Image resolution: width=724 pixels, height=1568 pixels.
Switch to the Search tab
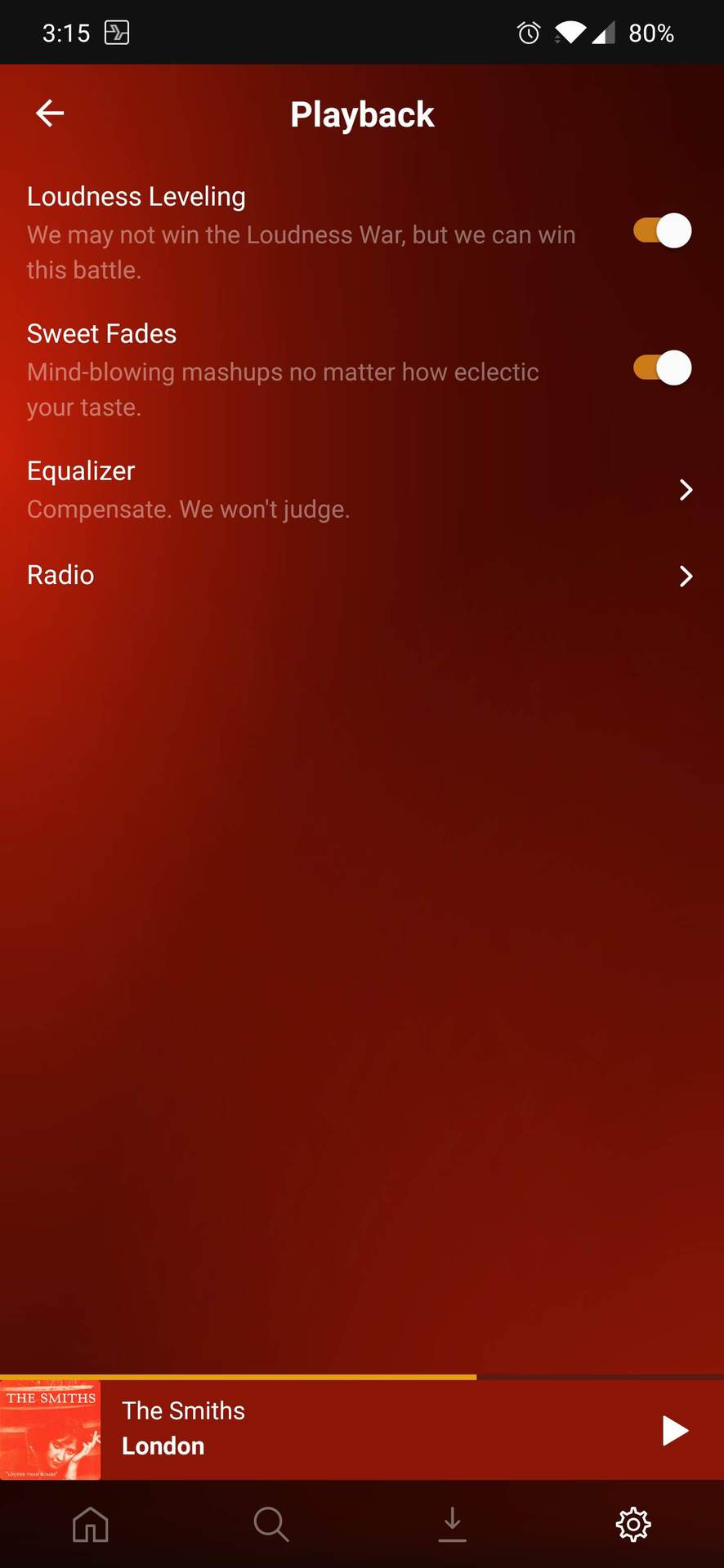[271, 1524]
